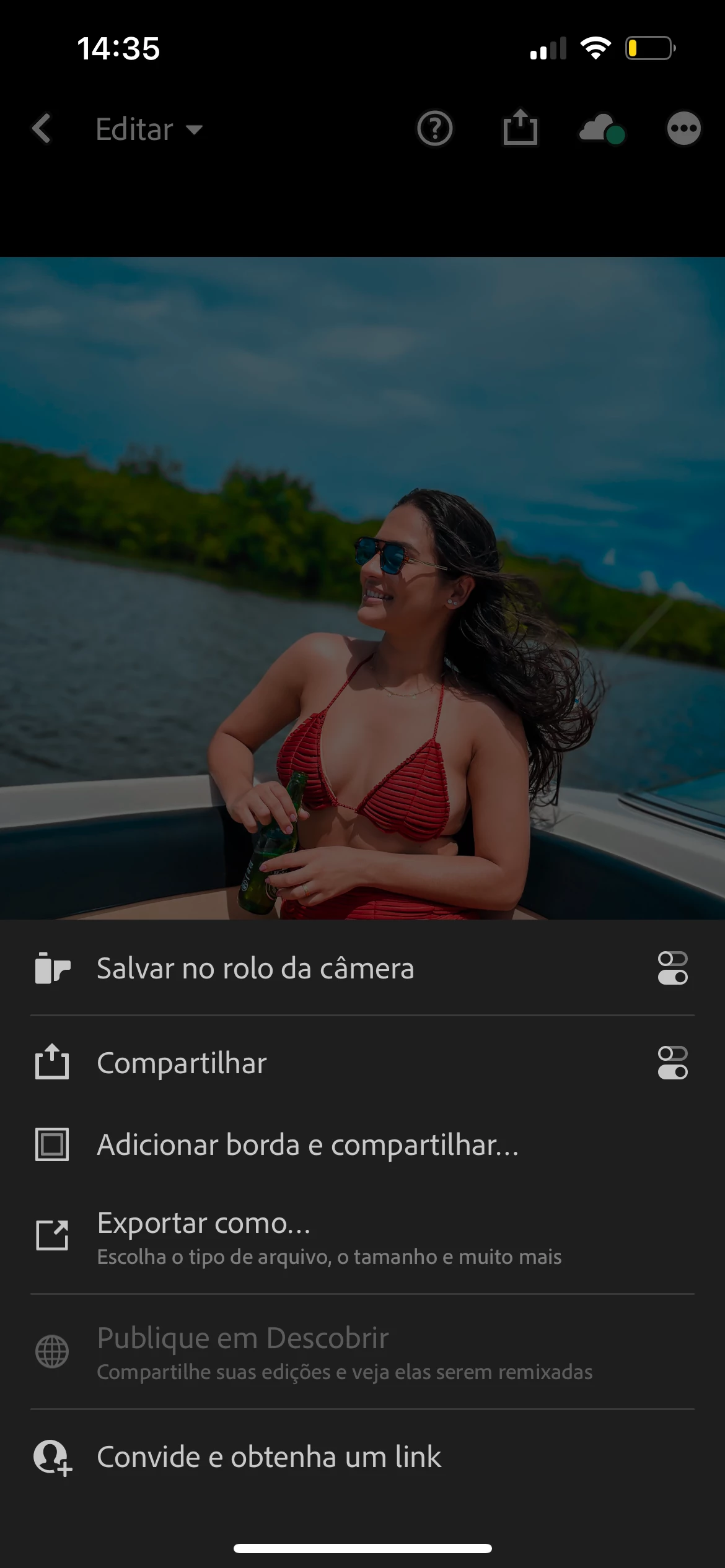The width and height of the screenshot is (725, 1568).
Task: Tap Publique em Descobrir
Action: click(243, 1352)
